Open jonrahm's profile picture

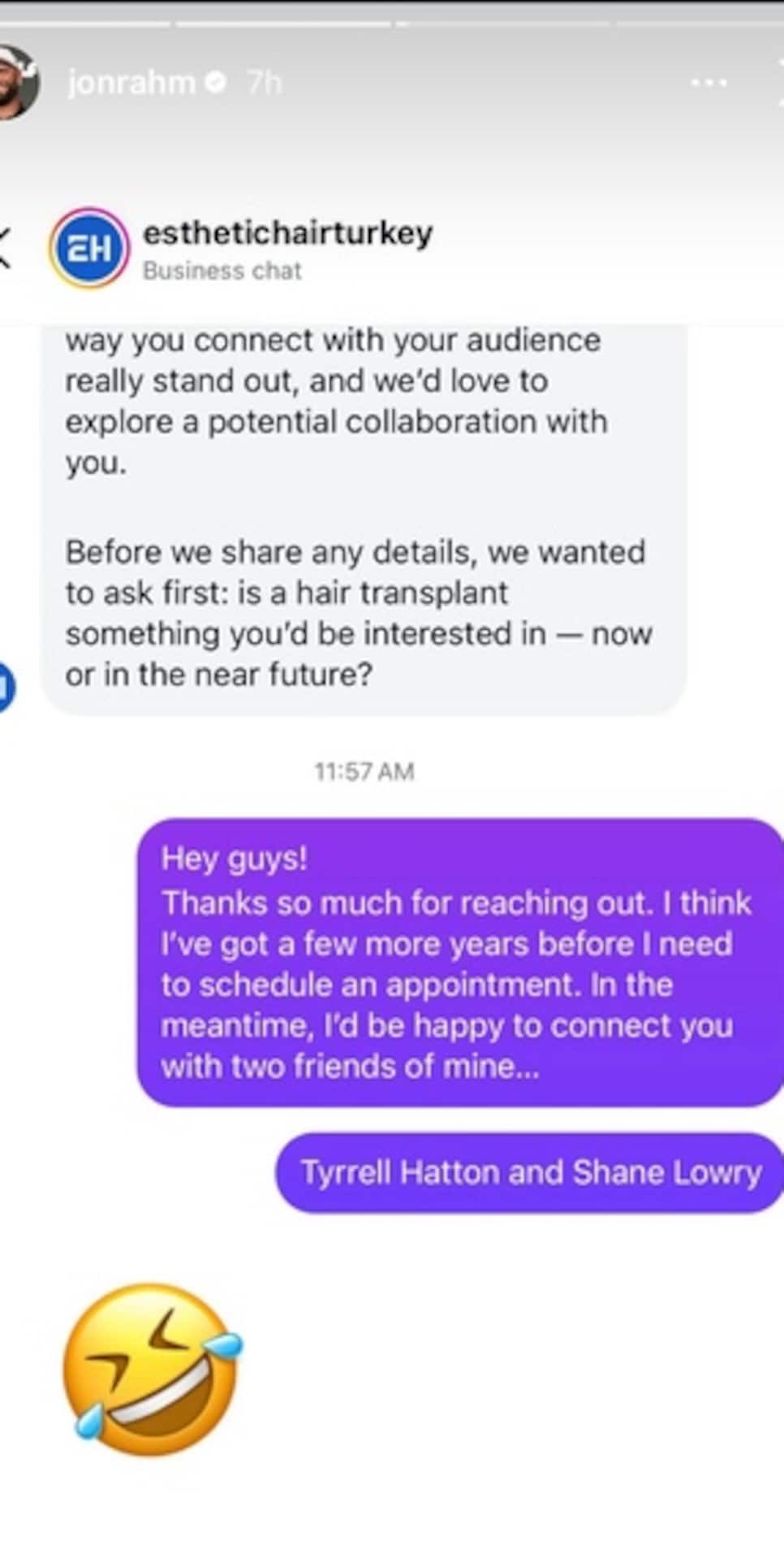pos(16,82)
